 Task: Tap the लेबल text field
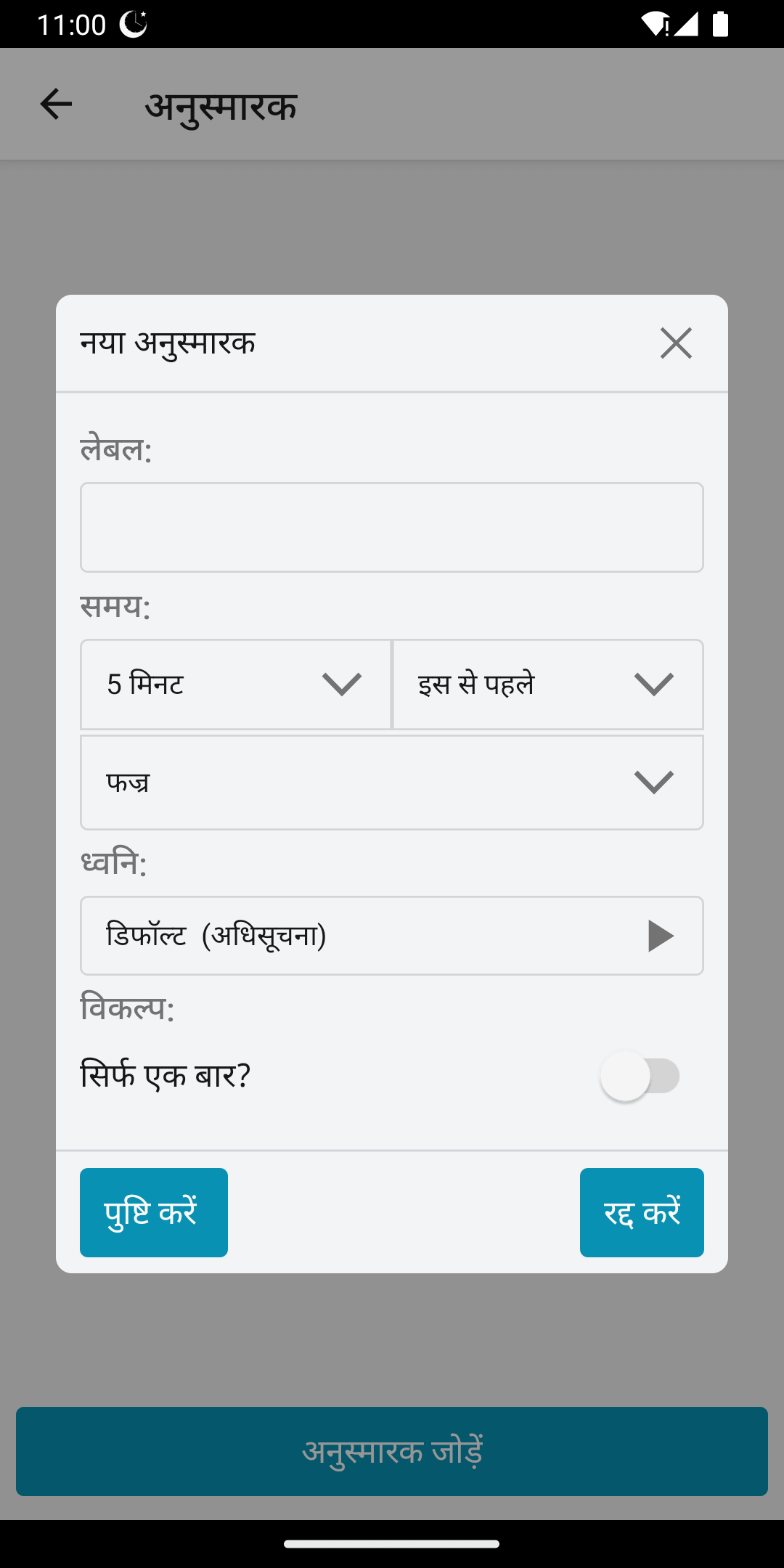[x=391, y=527]
